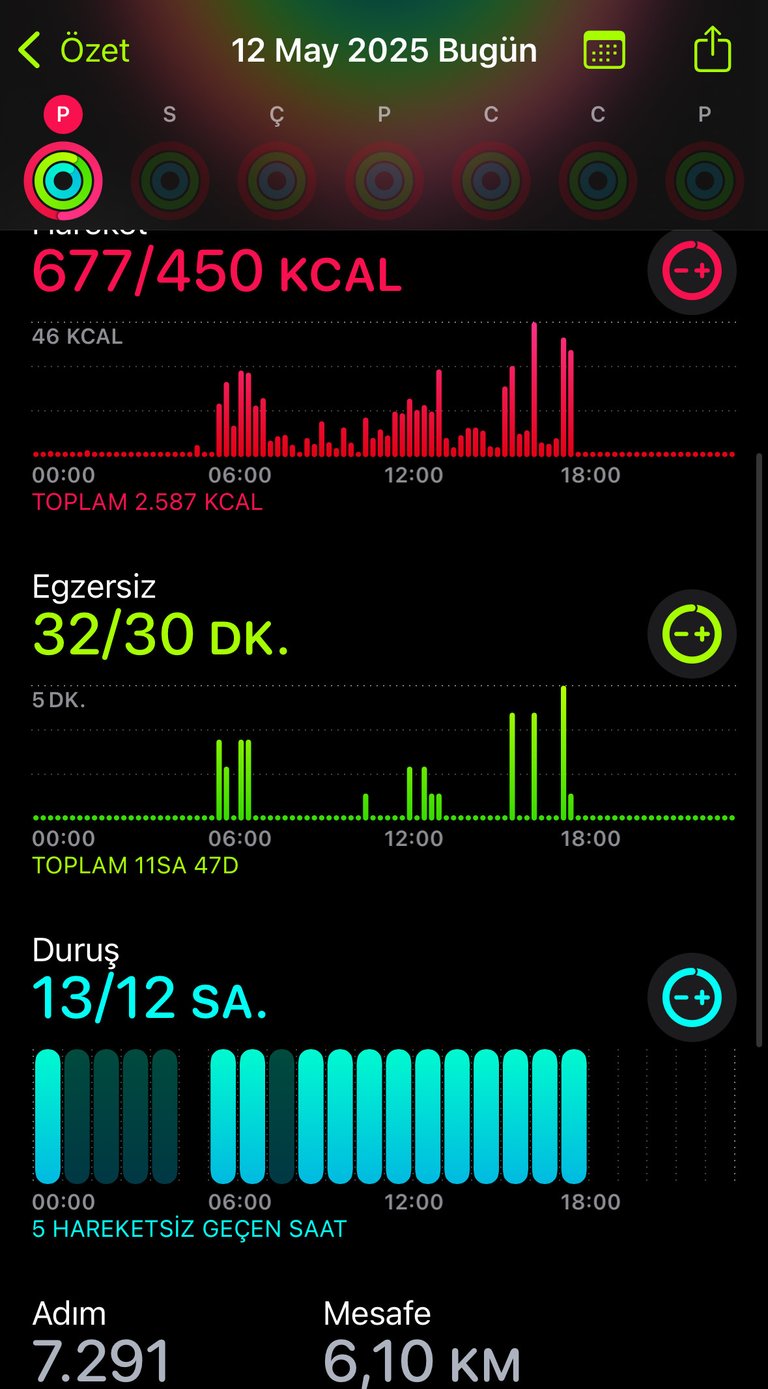Share today's activity summary
The height and width of the screenshot is (1389, 768).
tap(712, 48)
